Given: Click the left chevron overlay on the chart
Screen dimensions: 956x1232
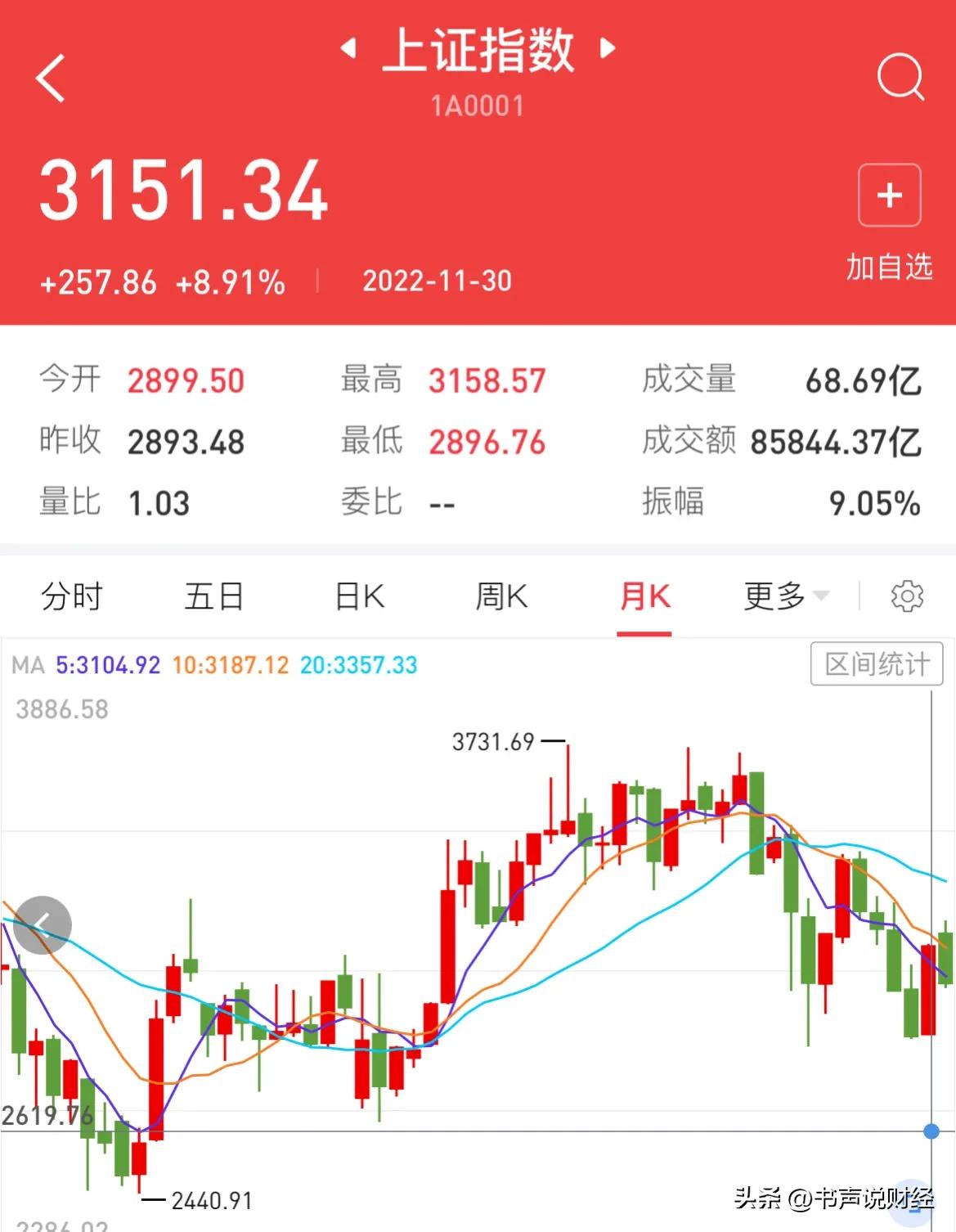Looking at the screenshot, I should [43, 925].
